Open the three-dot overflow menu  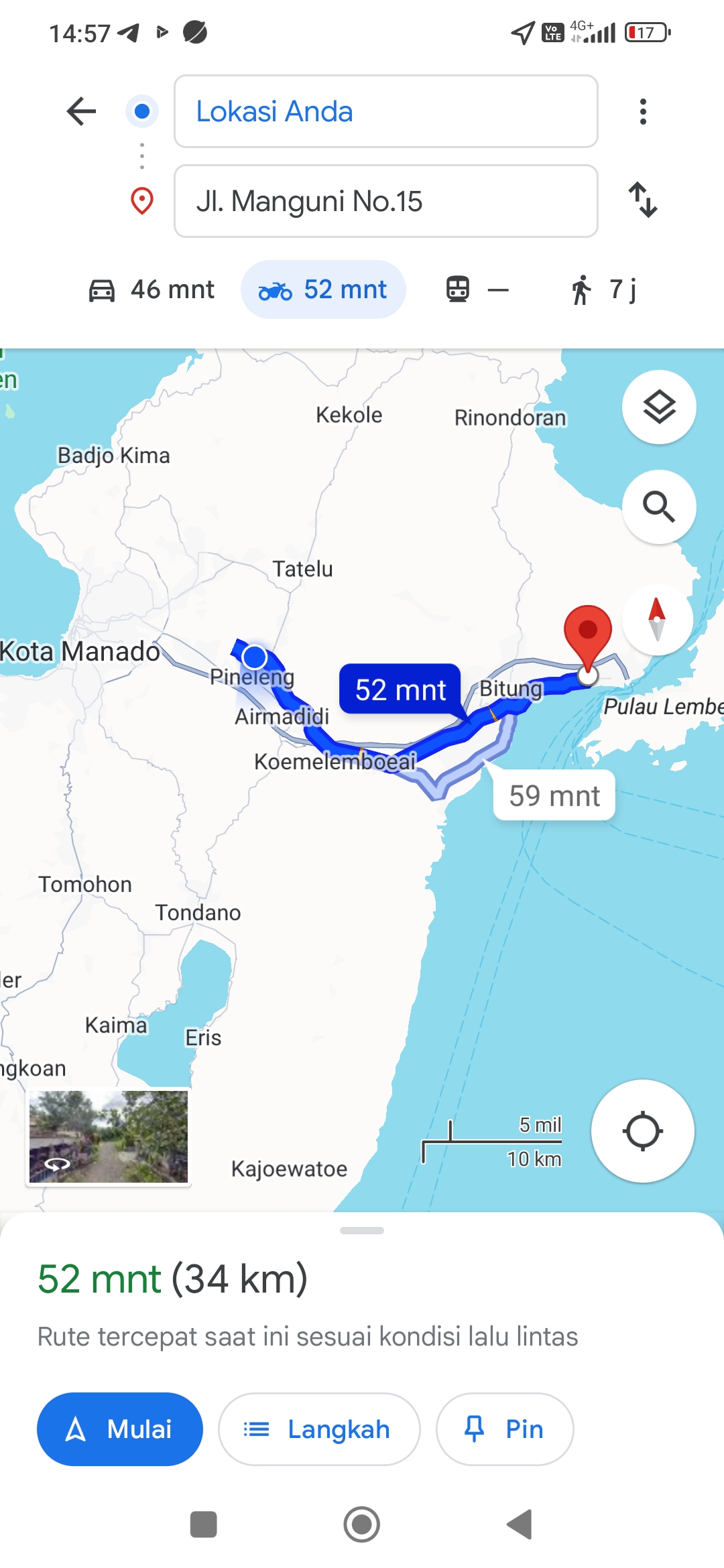tap(643, 111)
